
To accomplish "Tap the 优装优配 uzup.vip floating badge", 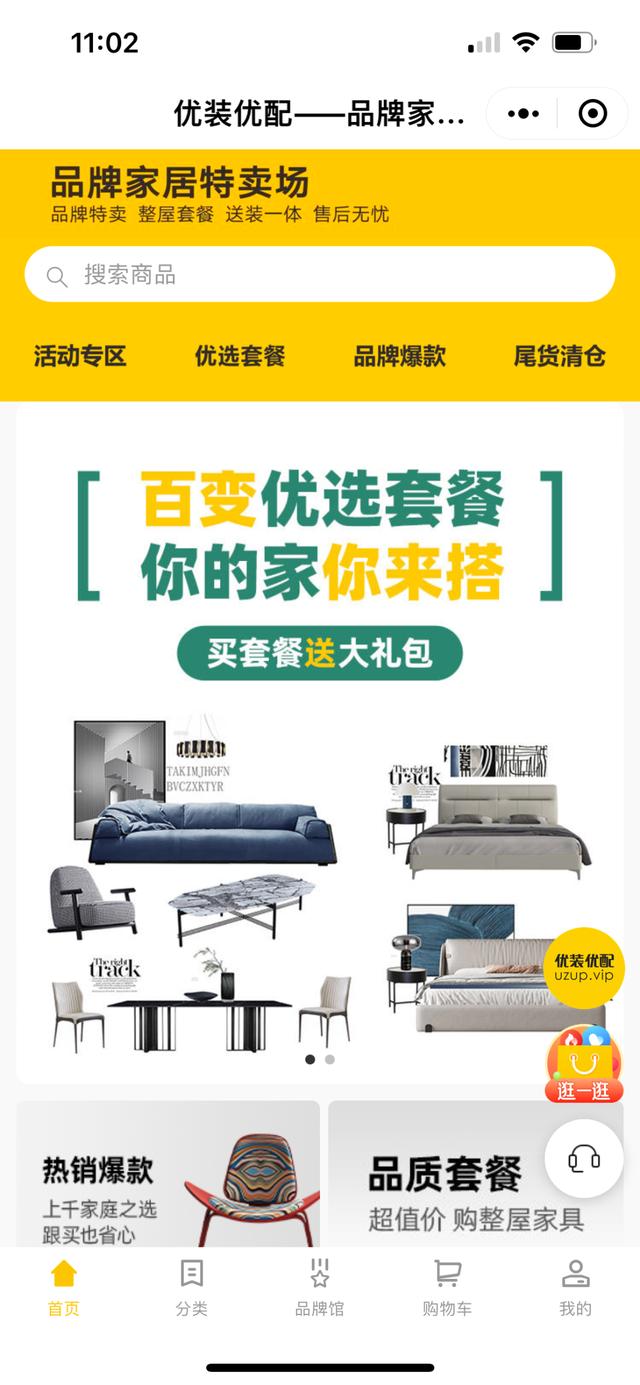I will 584,967.
